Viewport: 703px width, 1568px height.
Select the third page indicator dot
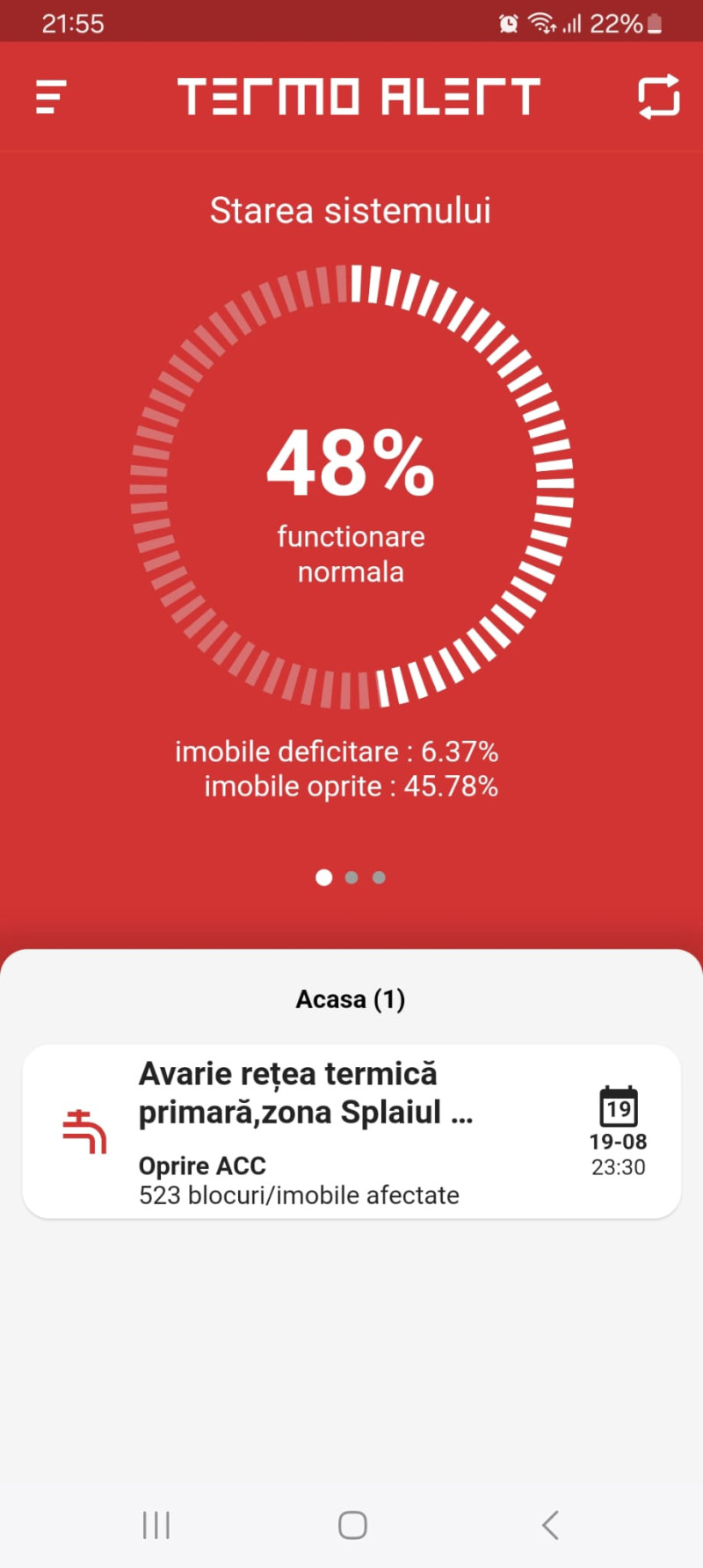point(379,877)
